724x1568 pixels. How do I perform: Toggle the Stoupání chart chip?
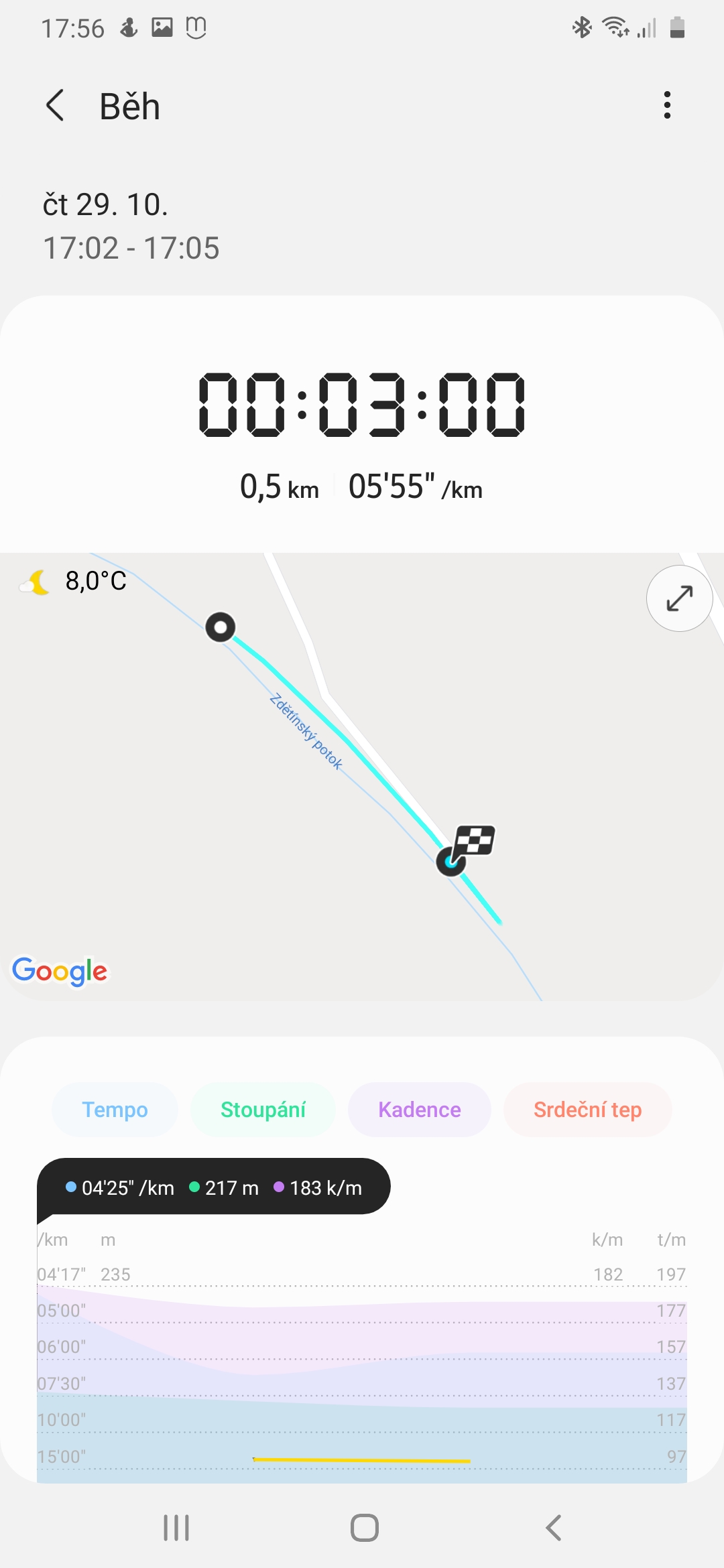click(x=263, y=1110)
